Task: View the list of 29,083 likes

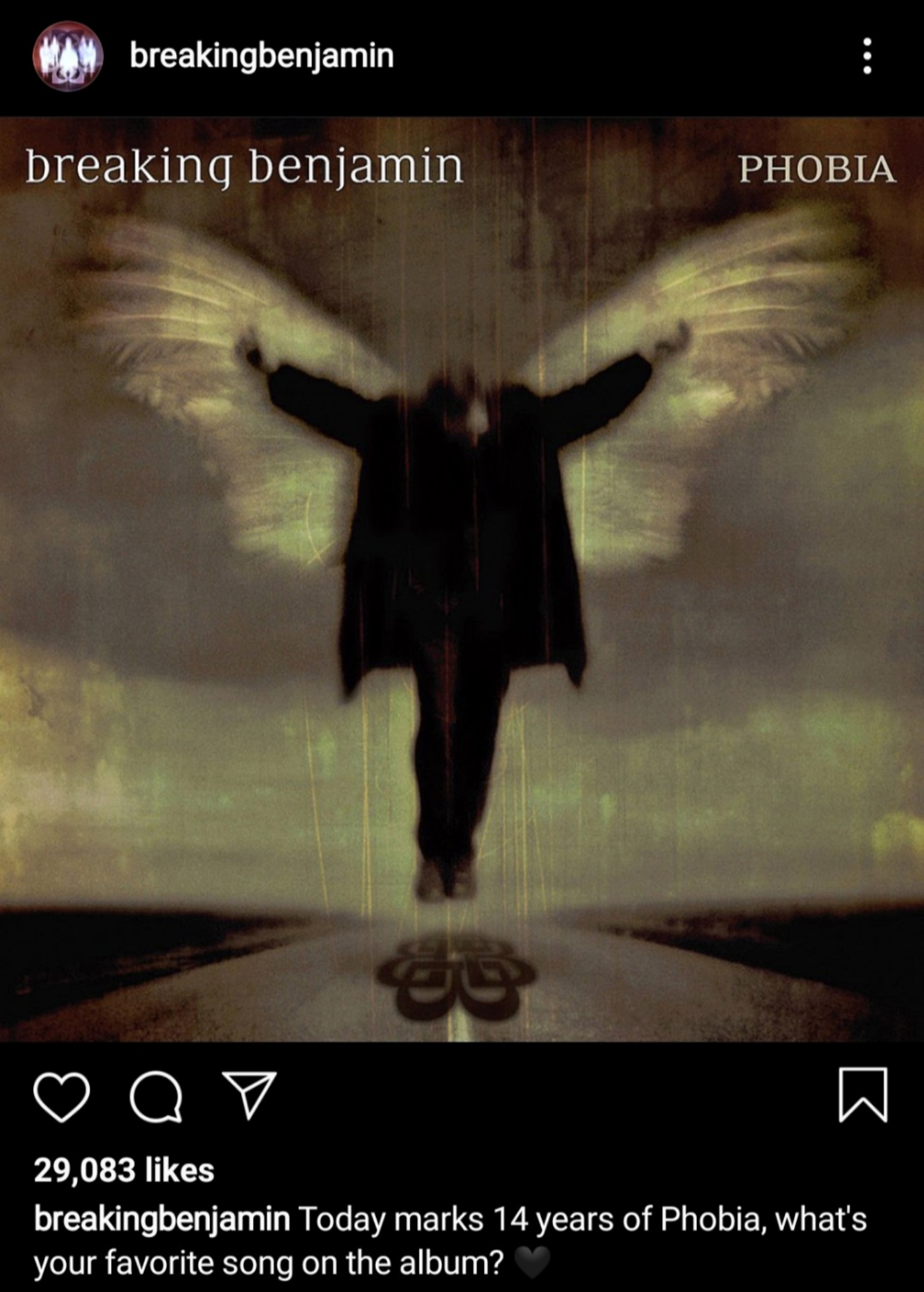Action: [124, 1170]
